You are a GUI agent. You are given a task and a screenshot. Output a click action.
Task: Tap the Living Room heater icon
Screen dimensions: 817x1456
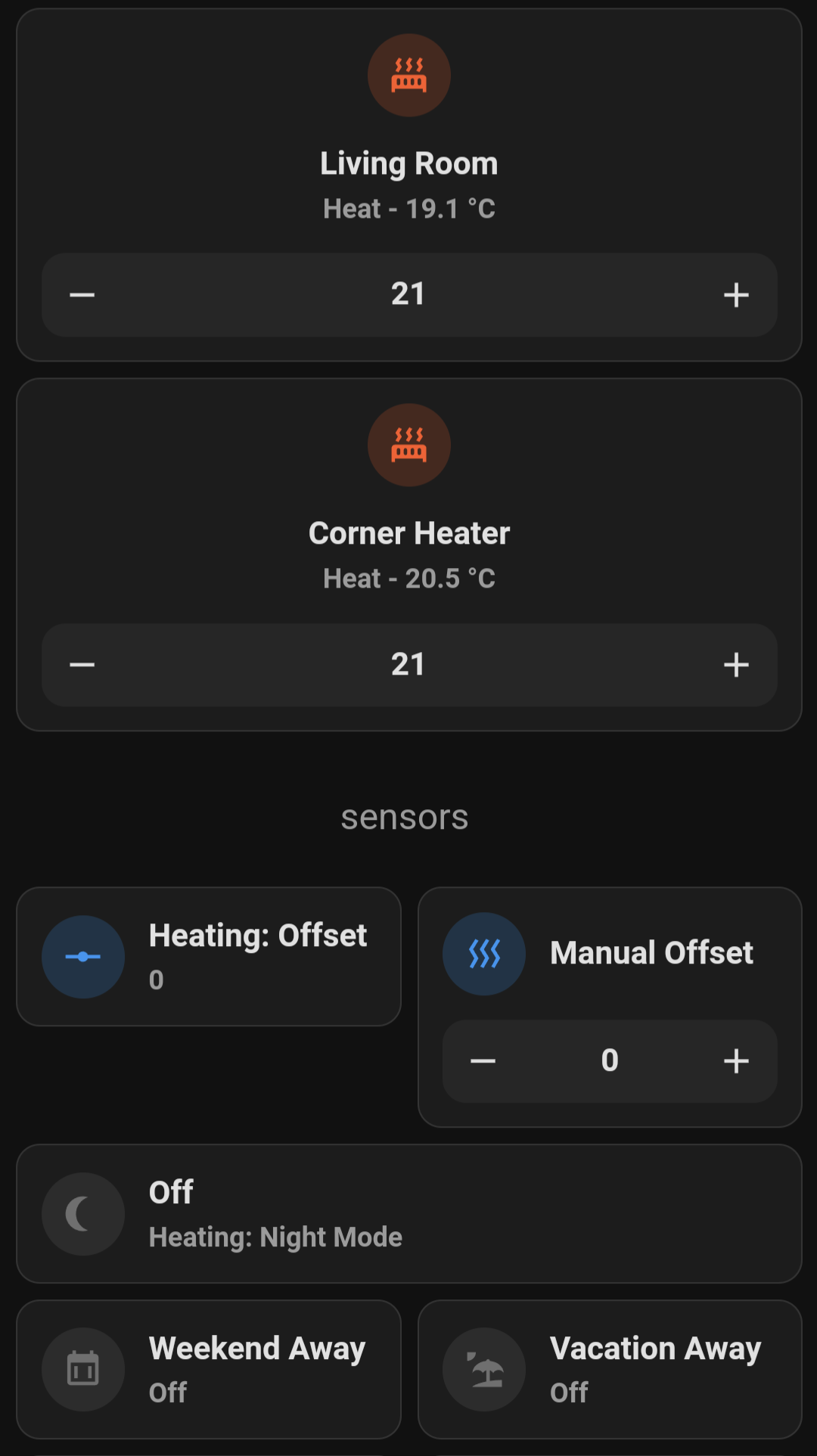408,76
